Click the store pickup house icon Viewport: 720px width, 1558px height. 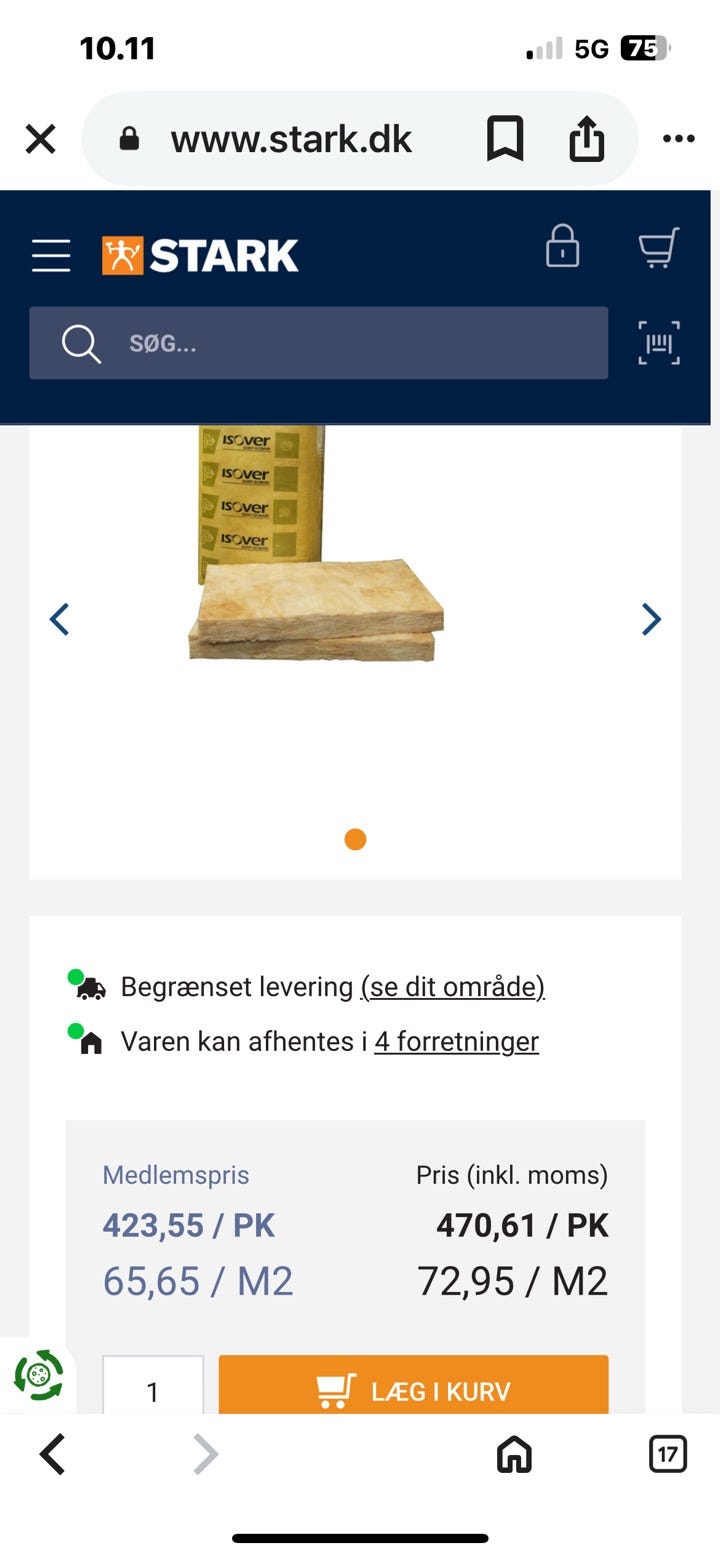pyautogui.click(x=89, y=1041)
